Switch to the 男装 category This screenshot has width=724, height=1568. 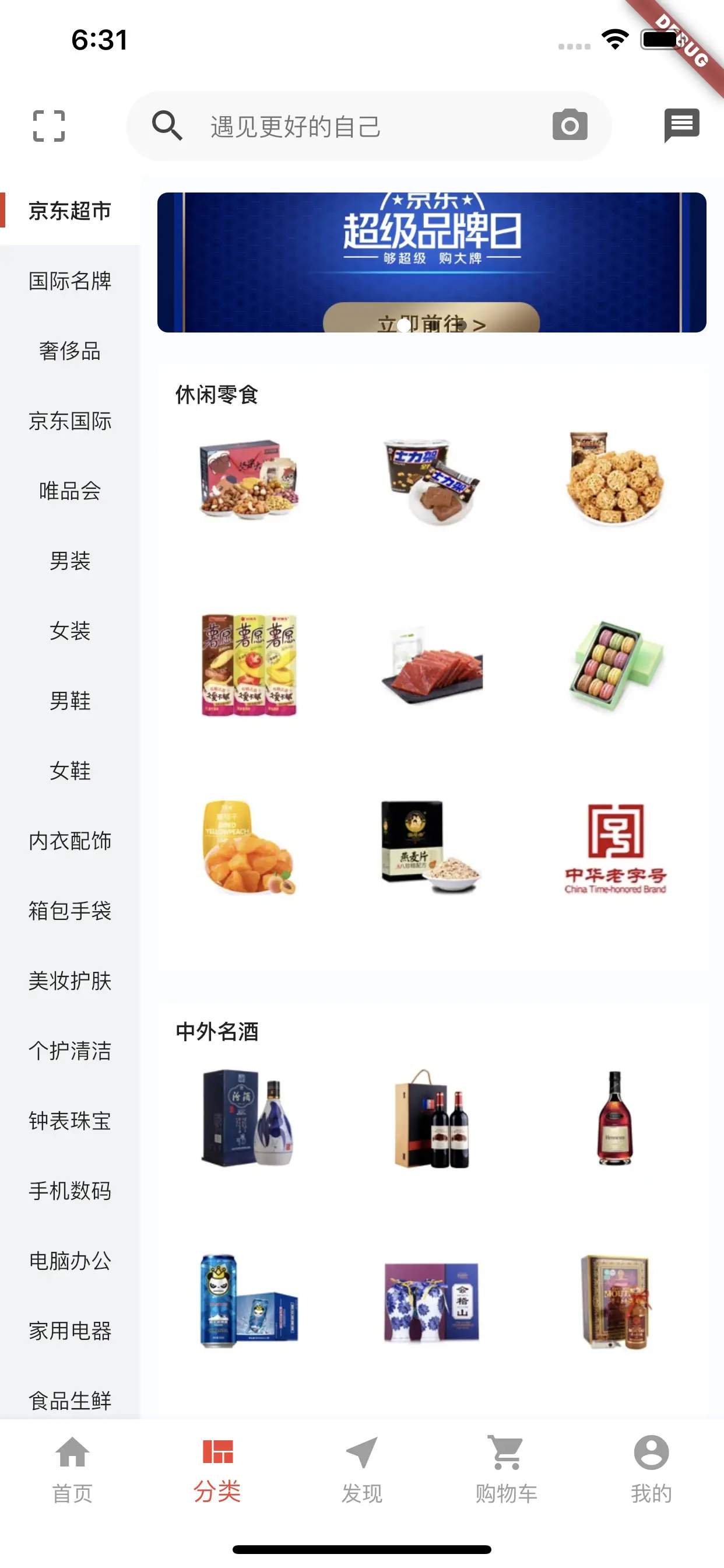point(70,561)
